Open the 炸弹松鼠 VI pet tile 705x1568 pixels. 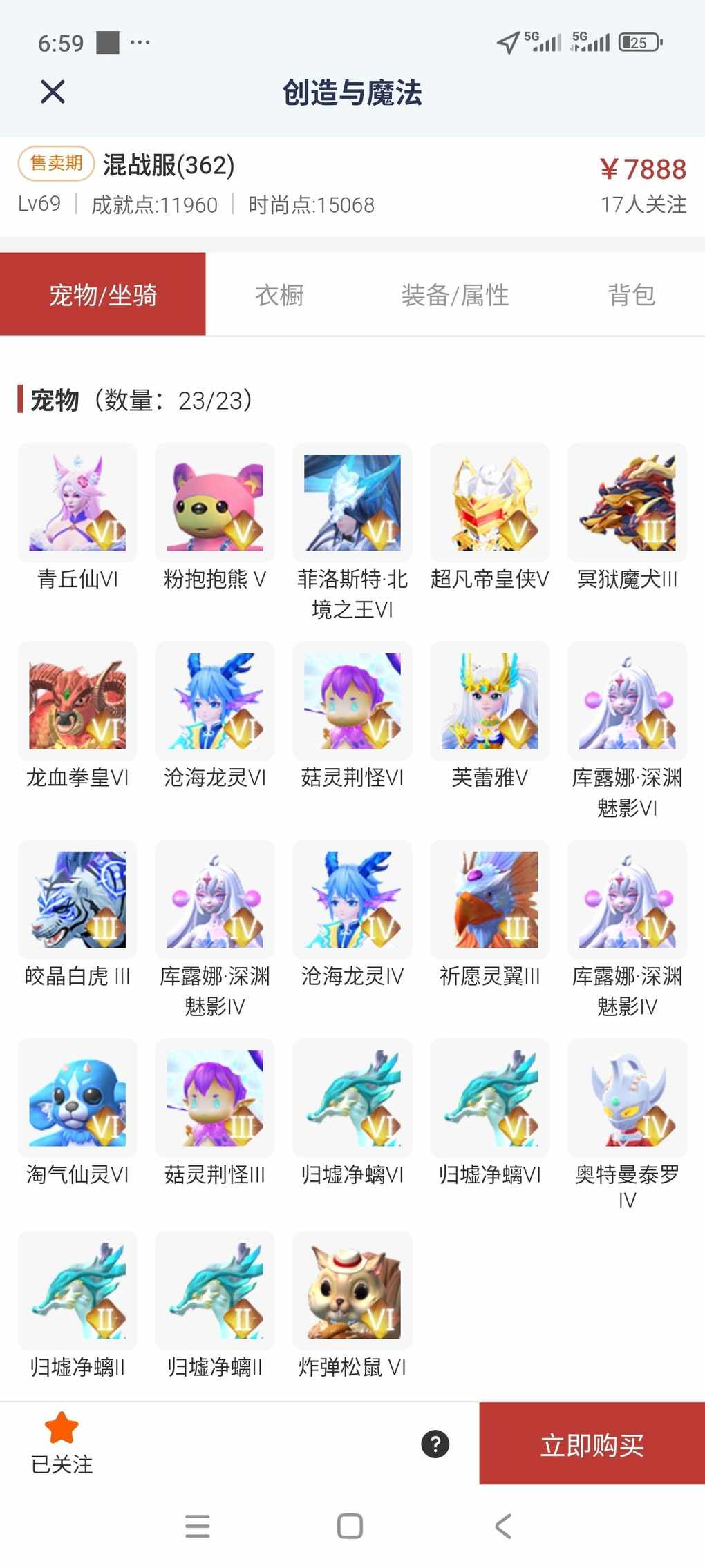pyautogui.click(x=352, y=1290)
